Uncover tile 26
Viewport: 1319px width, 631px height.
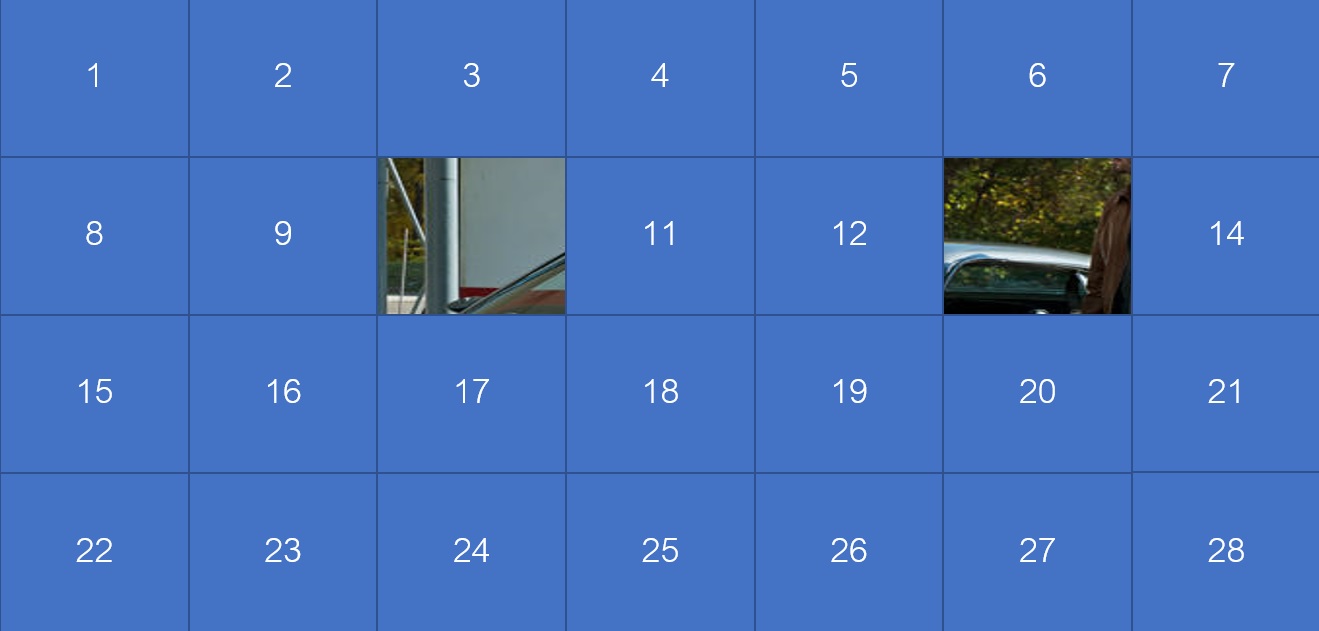pyautogui.click(x=848, y=551)
